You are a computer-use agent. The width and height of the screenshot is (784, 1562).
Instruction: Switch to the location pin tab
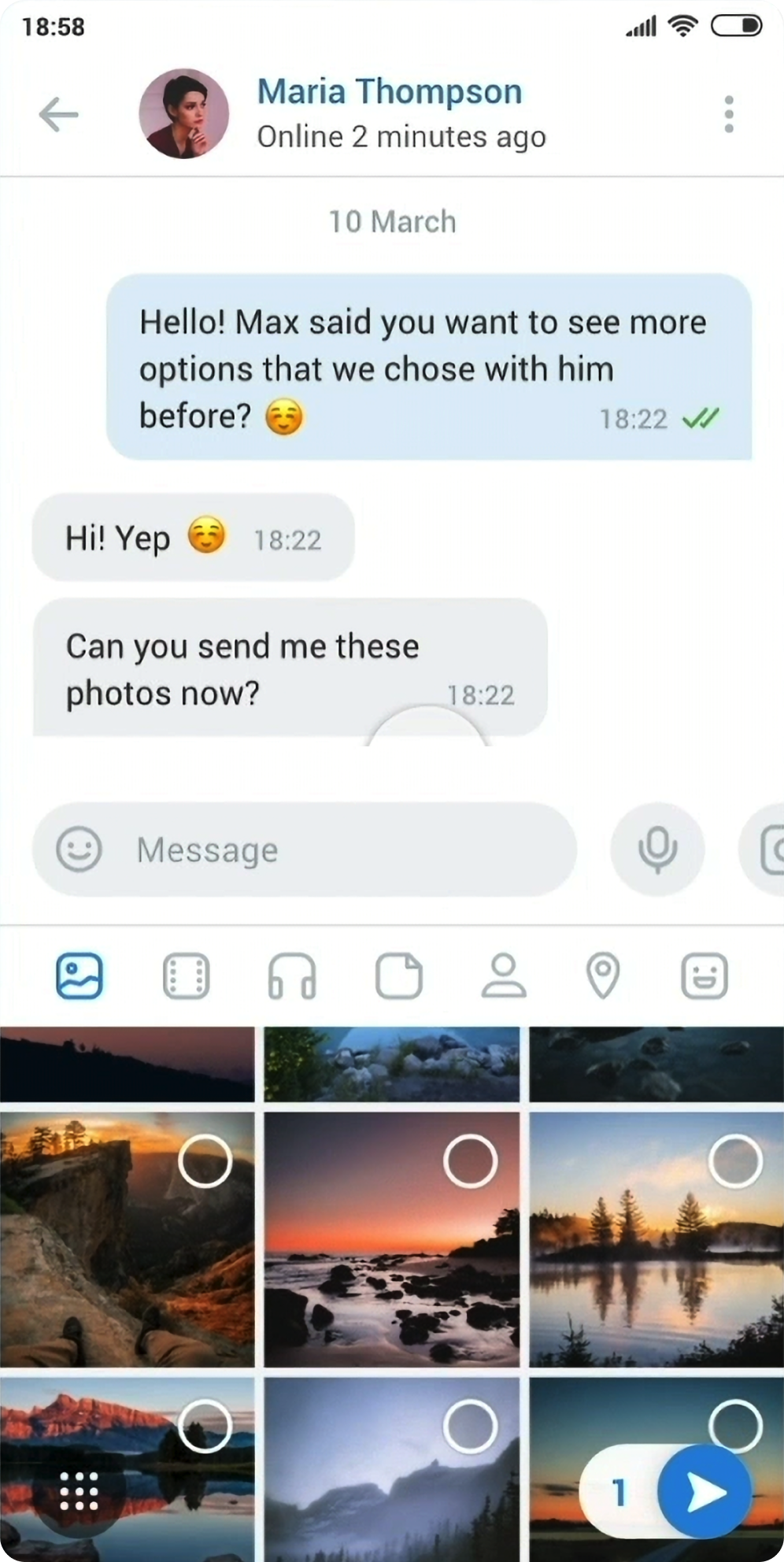click(x=603, y=976)
